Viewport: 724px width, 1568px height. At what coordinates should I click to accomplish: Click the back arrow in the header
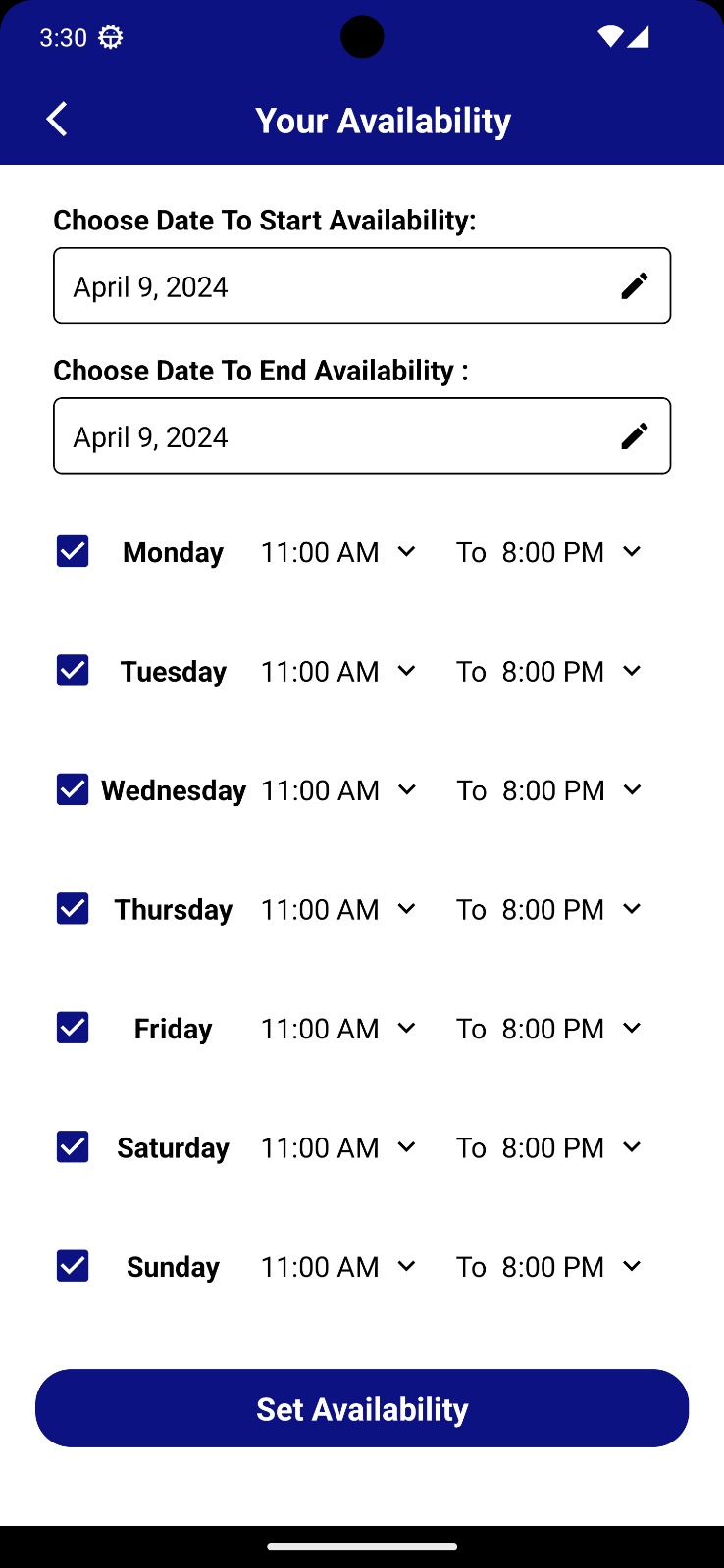click(x=56, y=118)
